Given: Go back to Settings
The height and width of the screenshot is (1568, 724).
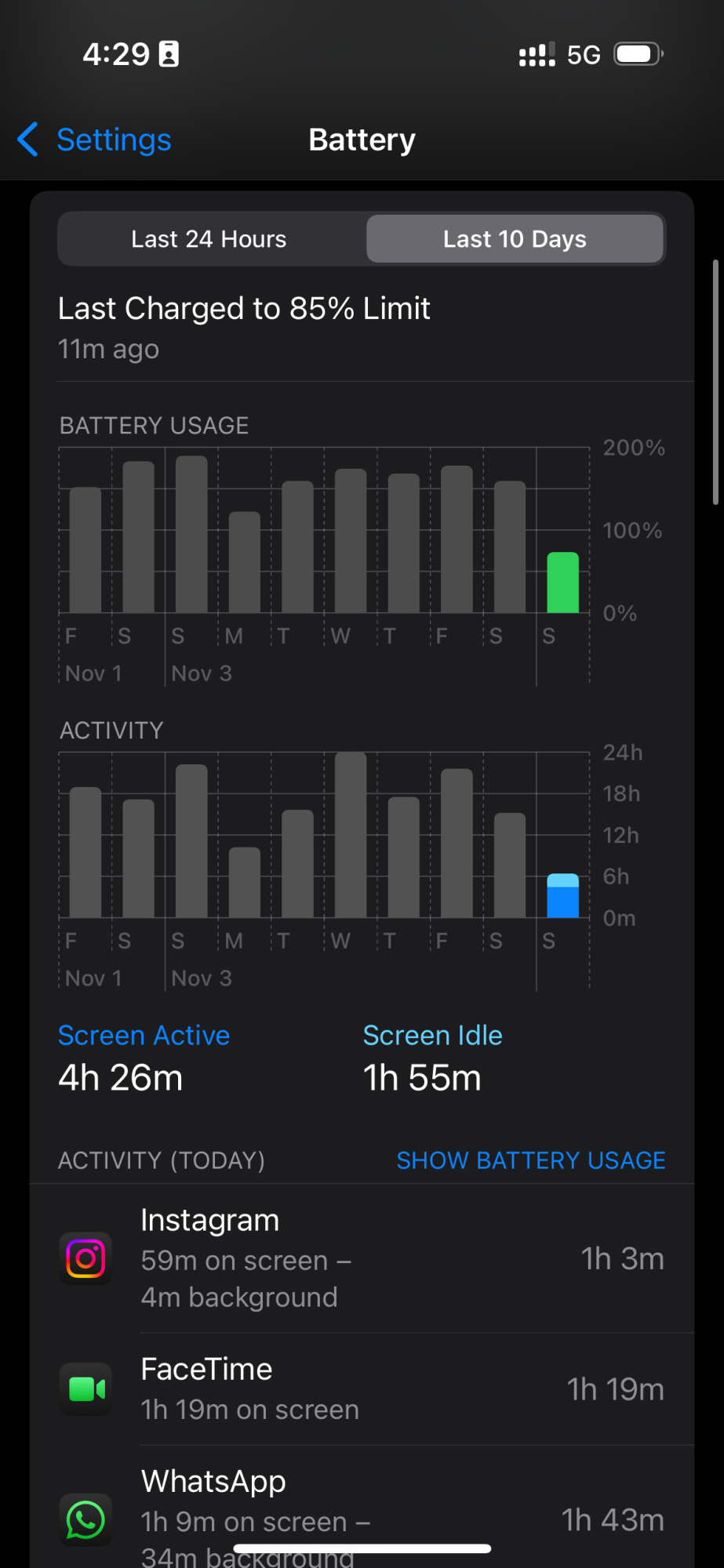Looking at the screenshot, I should click(x=96, y=140).
